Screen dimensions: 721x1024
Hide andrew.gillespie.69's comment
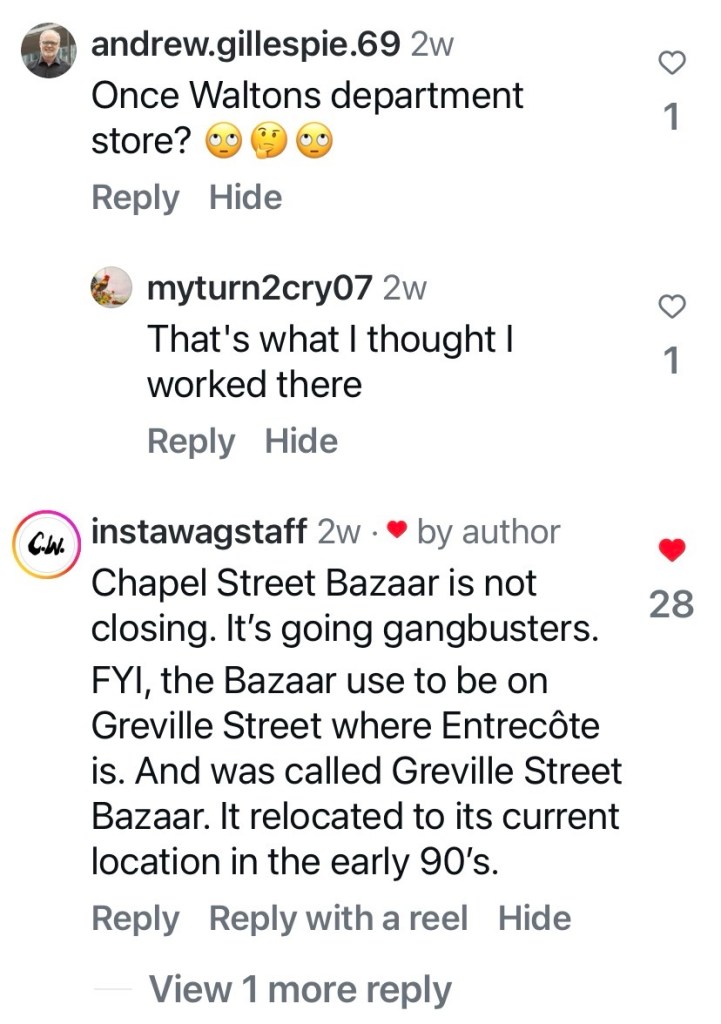(246, 198)
